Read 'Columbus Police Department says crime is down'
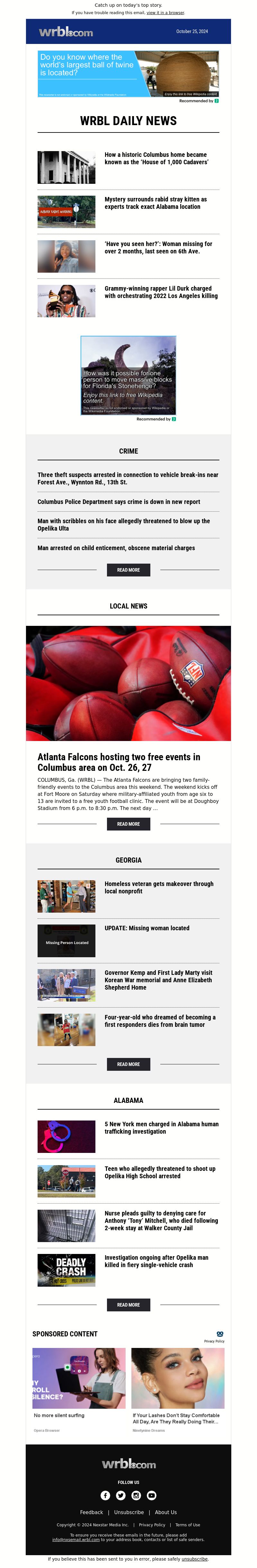The height and width of the screenshot is (1568, 257). [119, 502]
